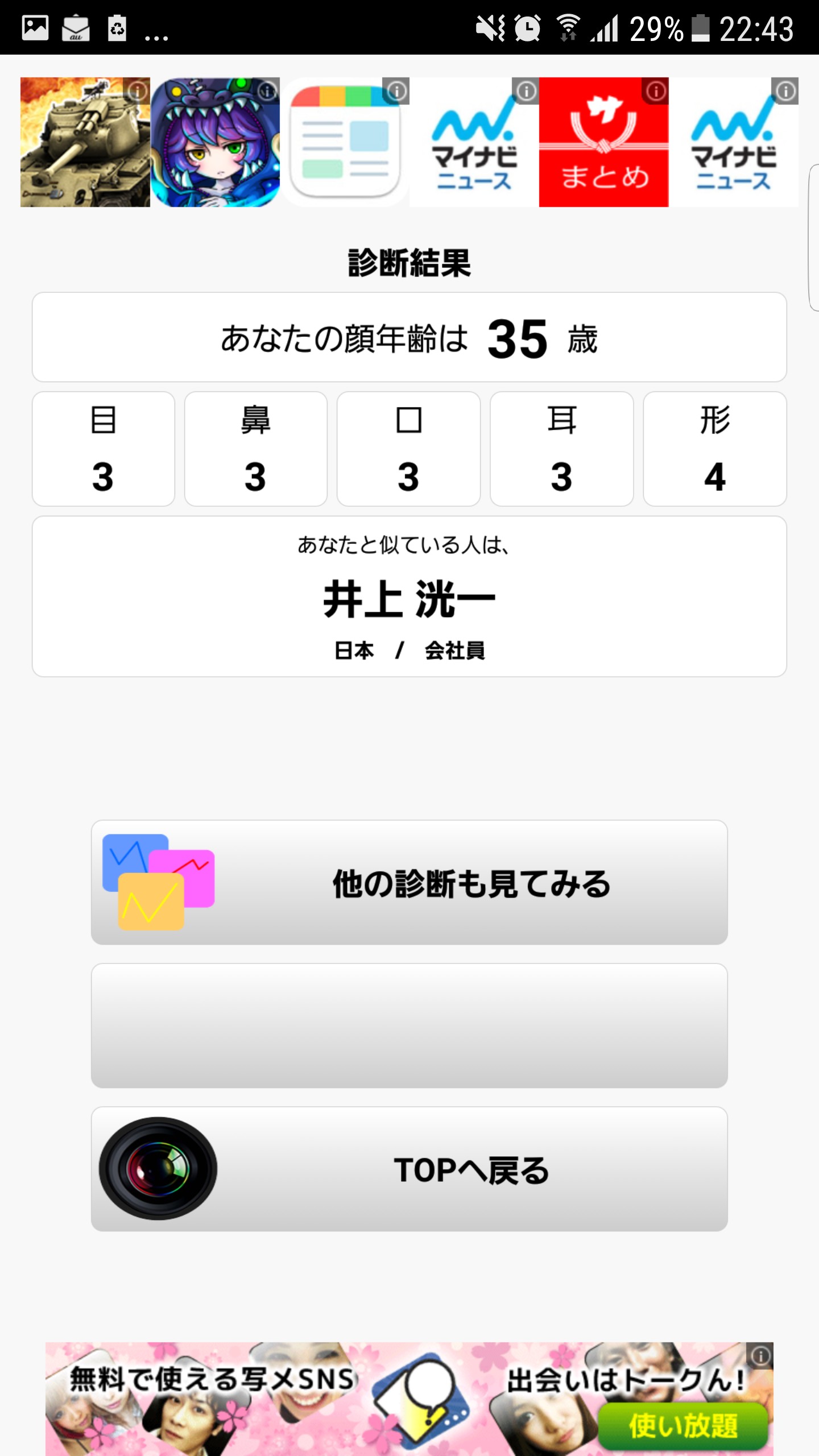Return to TOP with TOPへ戻る
This screenshot has height=1456, width=819.
click(x=409, y=1169)
